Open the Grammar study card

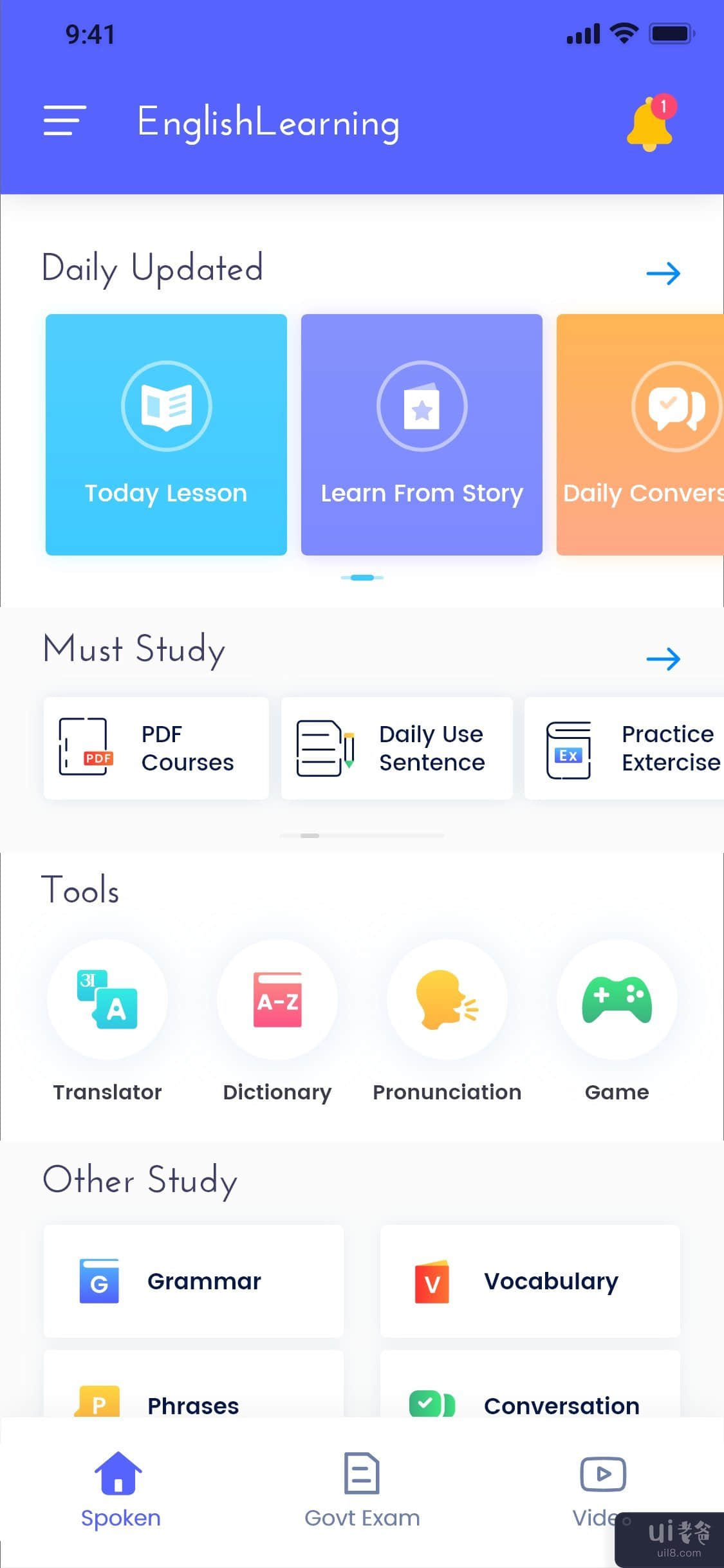point(193,1281)
